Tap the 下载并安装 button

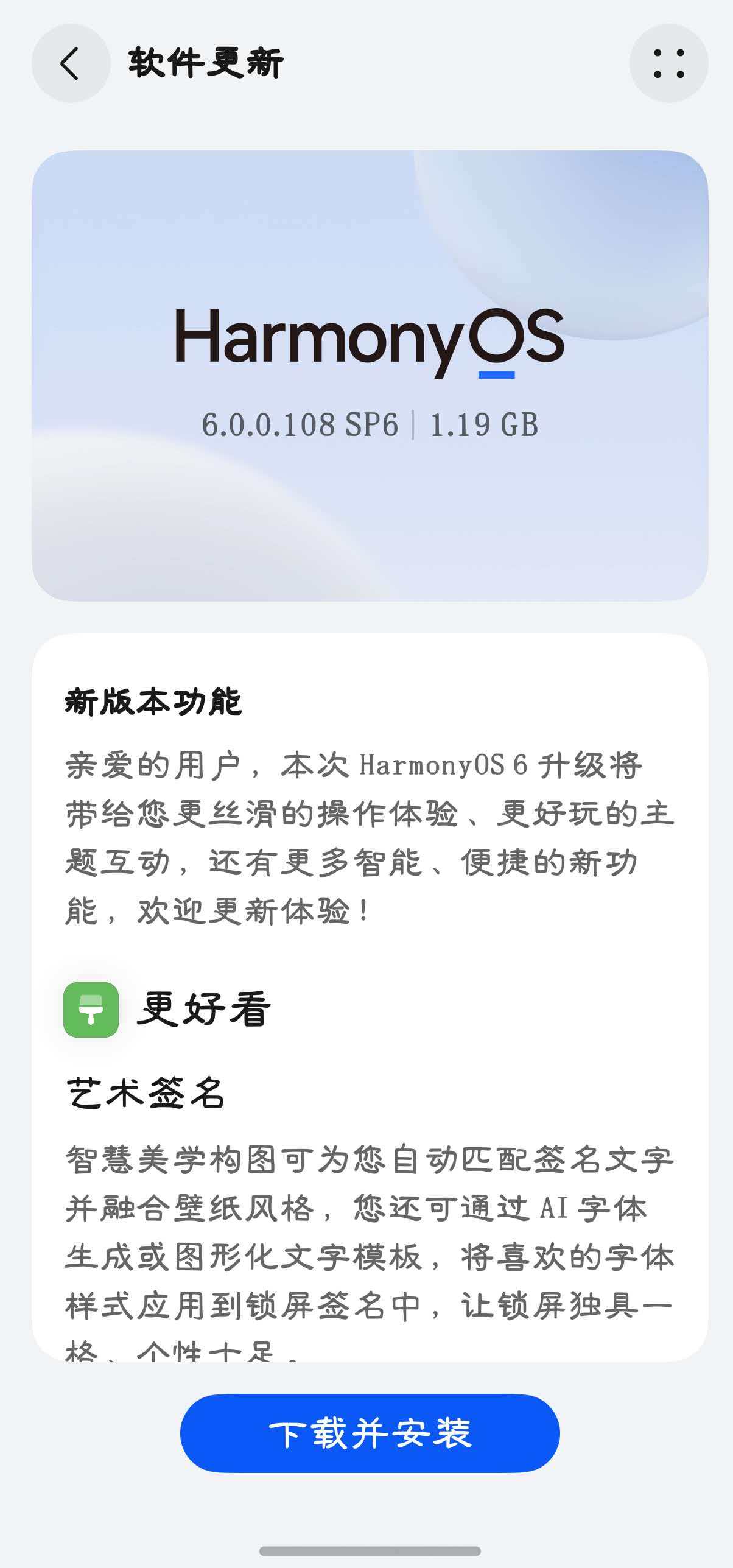[370, 1433]
